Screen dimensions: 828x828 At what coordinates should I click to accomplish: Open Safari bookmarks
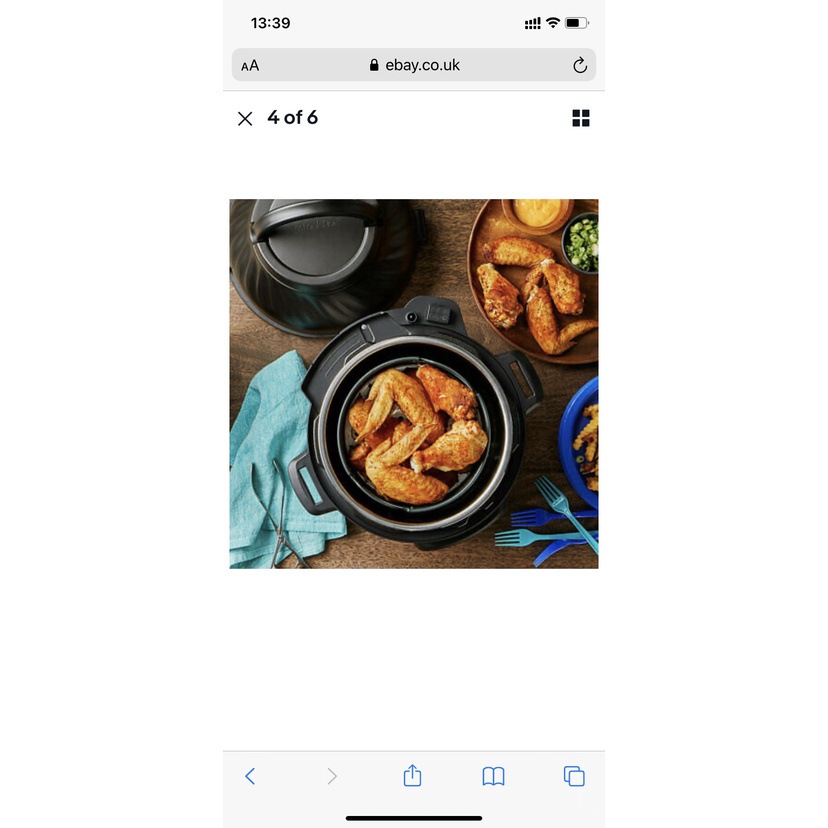coord(493,776)
